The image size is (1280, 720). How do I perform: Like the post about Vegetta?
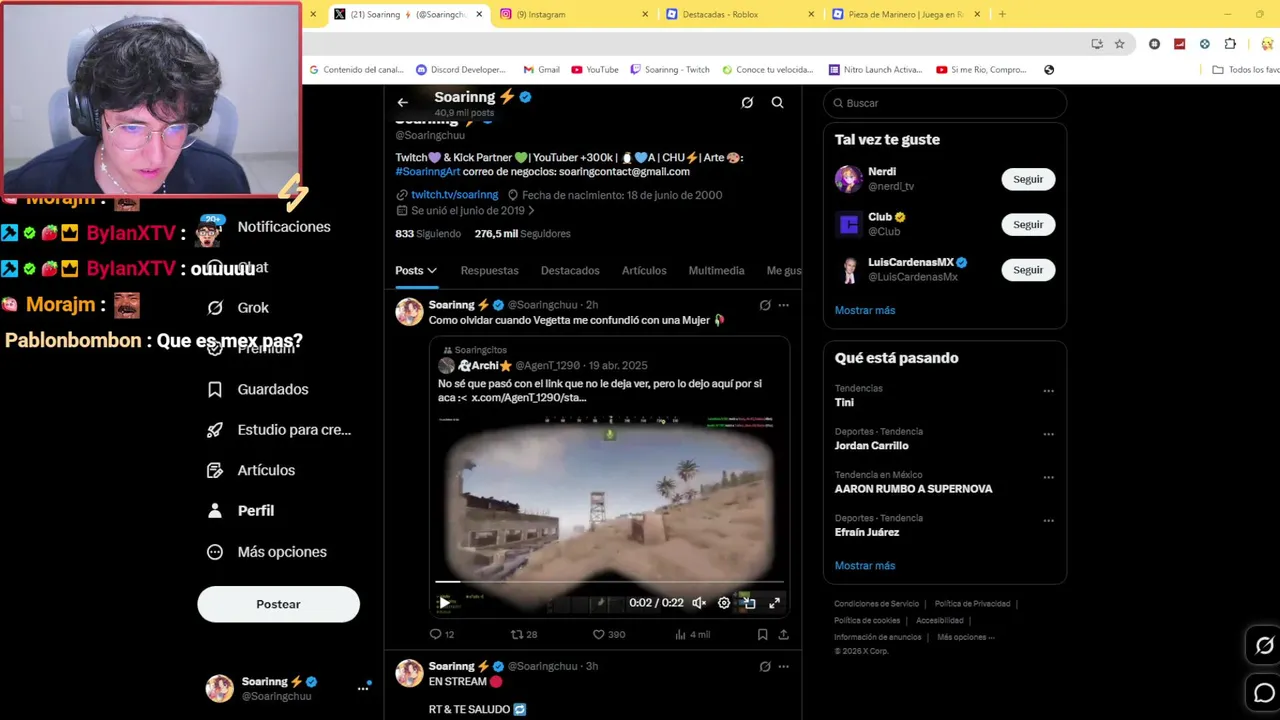pos(599,634)
